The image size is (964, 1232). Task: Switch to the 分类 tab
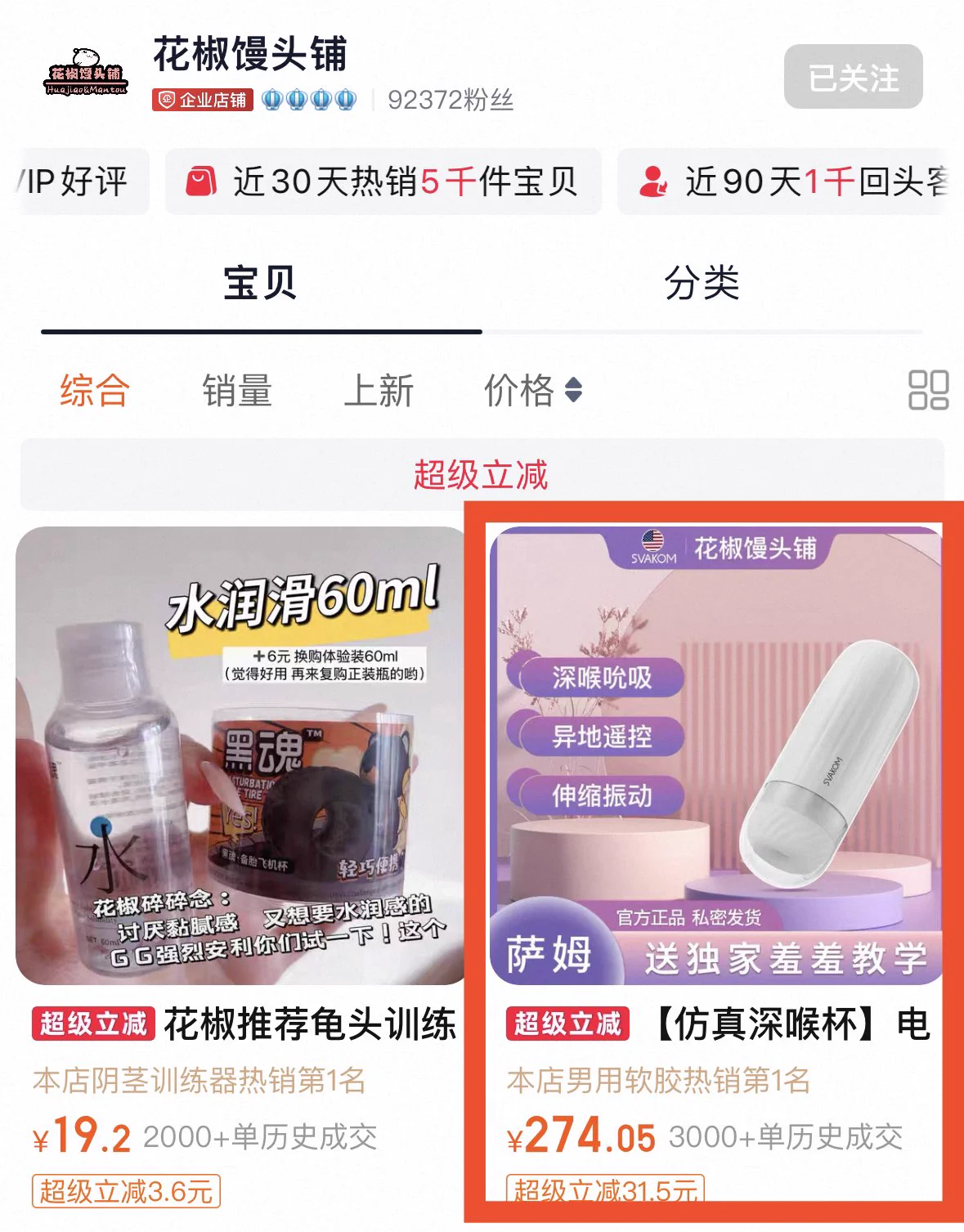pyautogui.click(x=702, y=284)
